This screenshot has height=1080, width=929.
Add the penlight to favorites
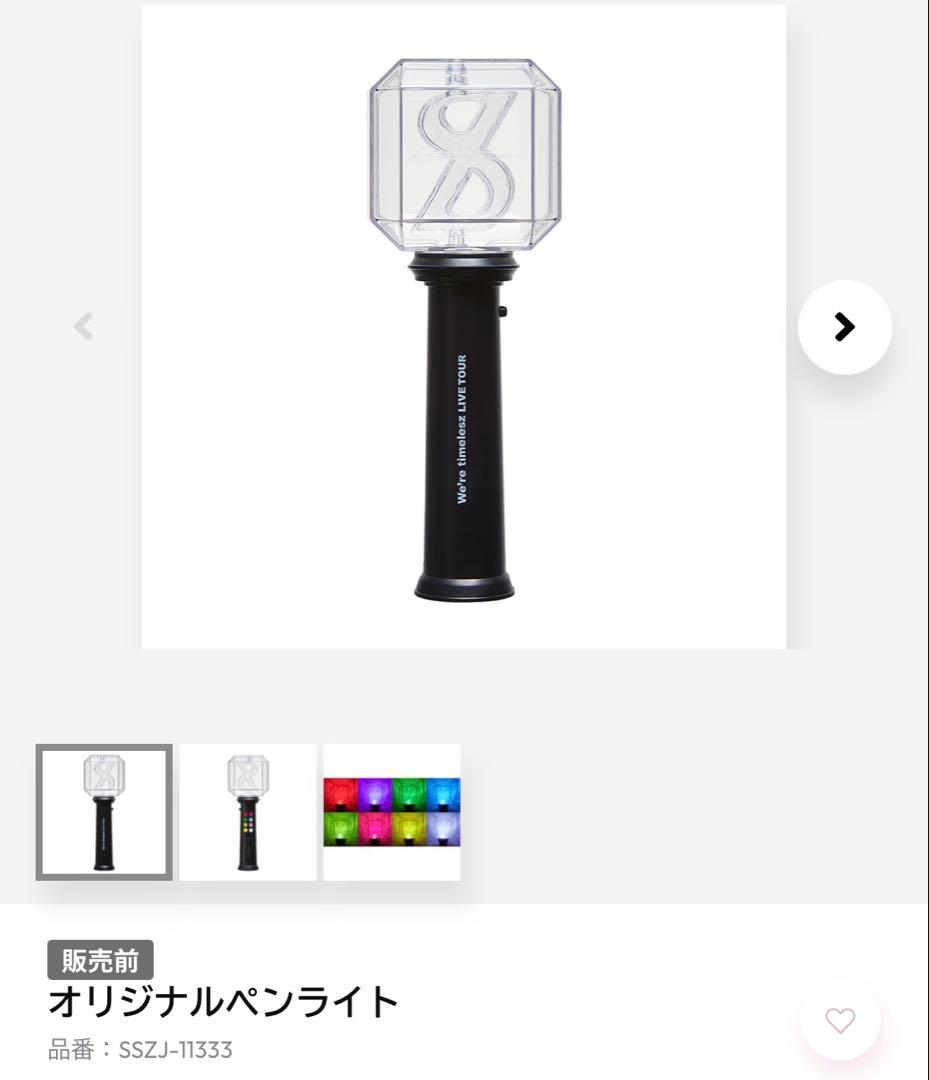coord(840,1021)
